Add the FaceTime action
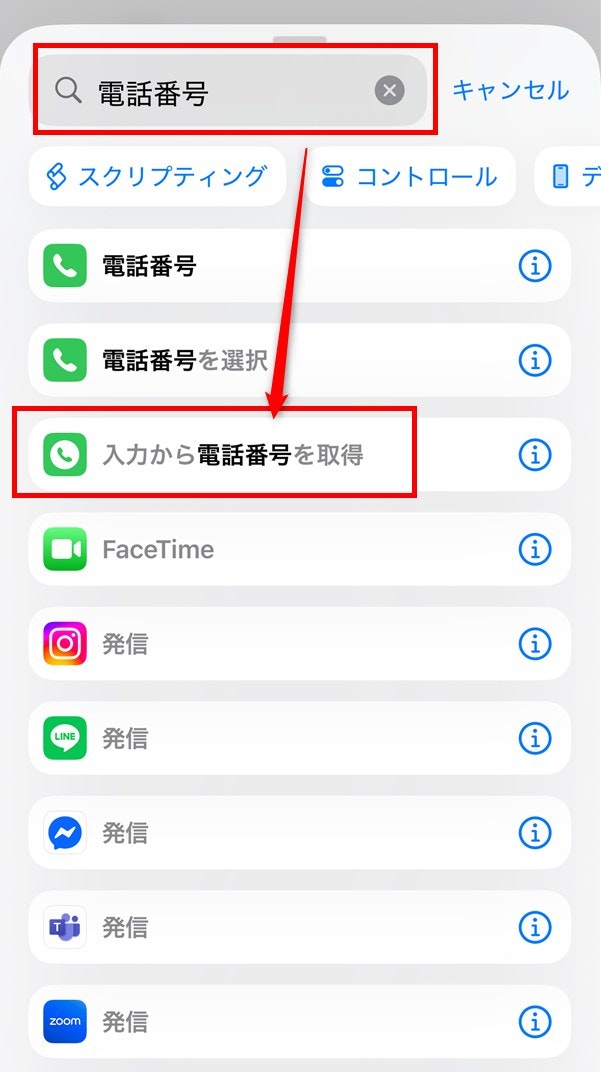 [270, 549]
